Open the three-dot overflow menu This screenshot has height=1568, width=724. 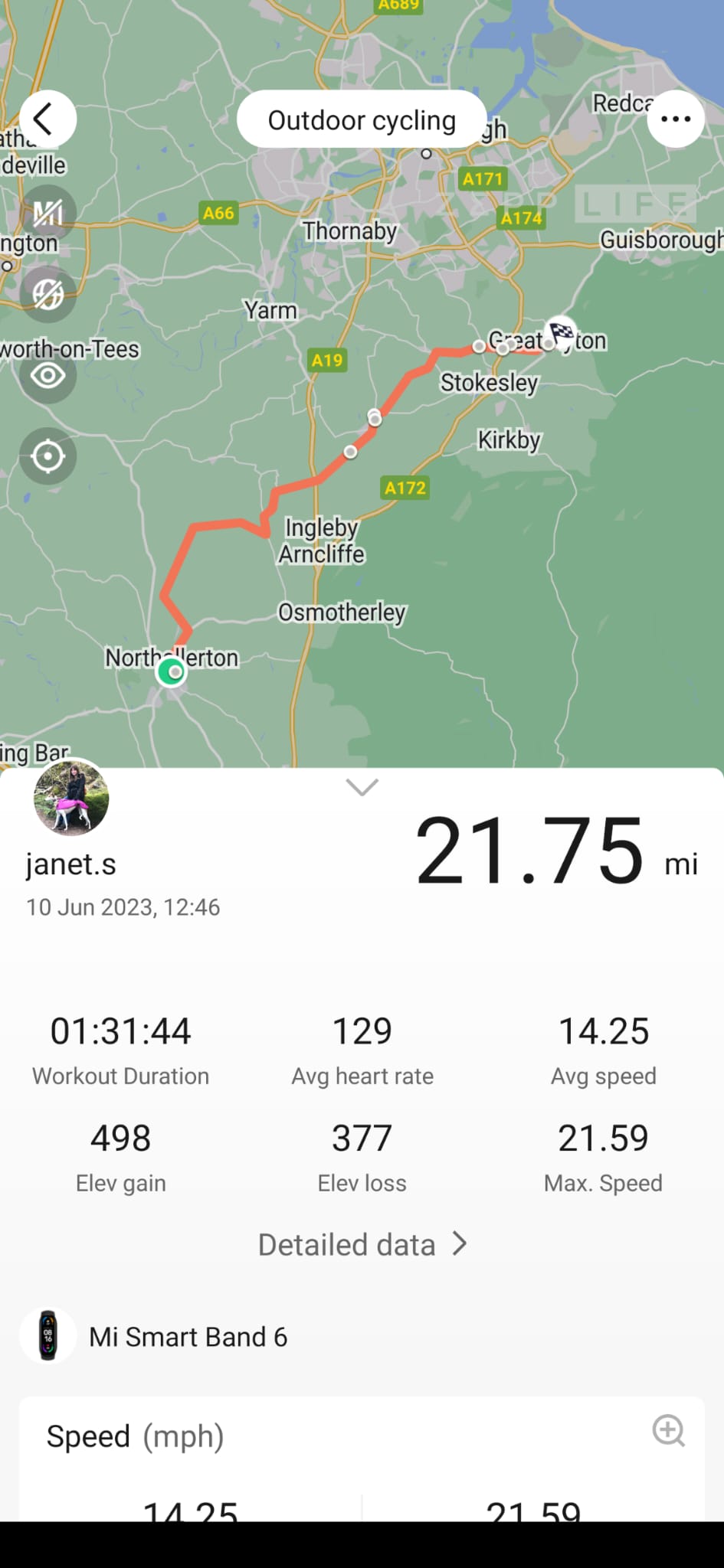pos(675,119)
